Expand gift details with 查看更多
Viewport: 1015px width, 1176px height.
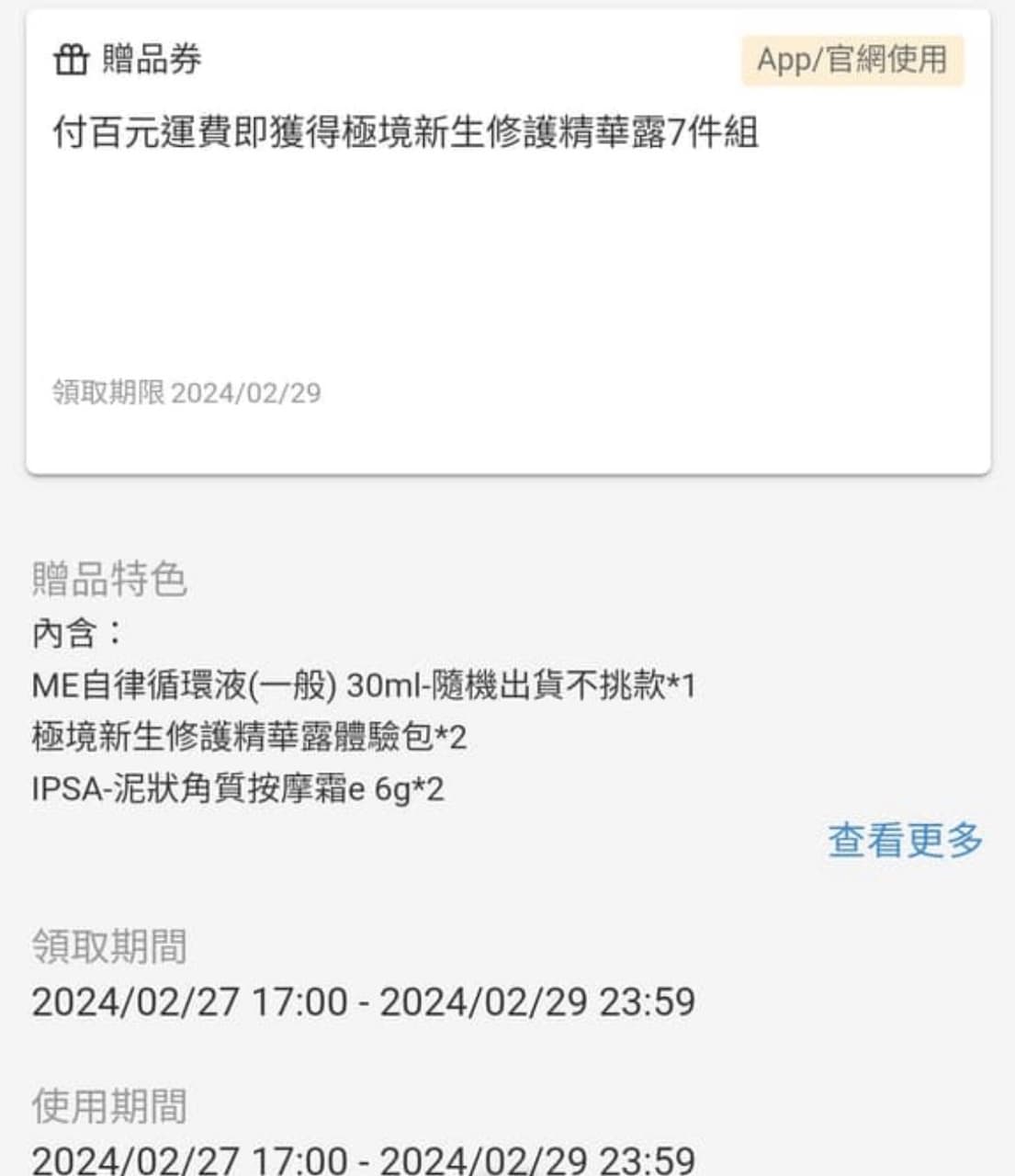click(905, 840)
